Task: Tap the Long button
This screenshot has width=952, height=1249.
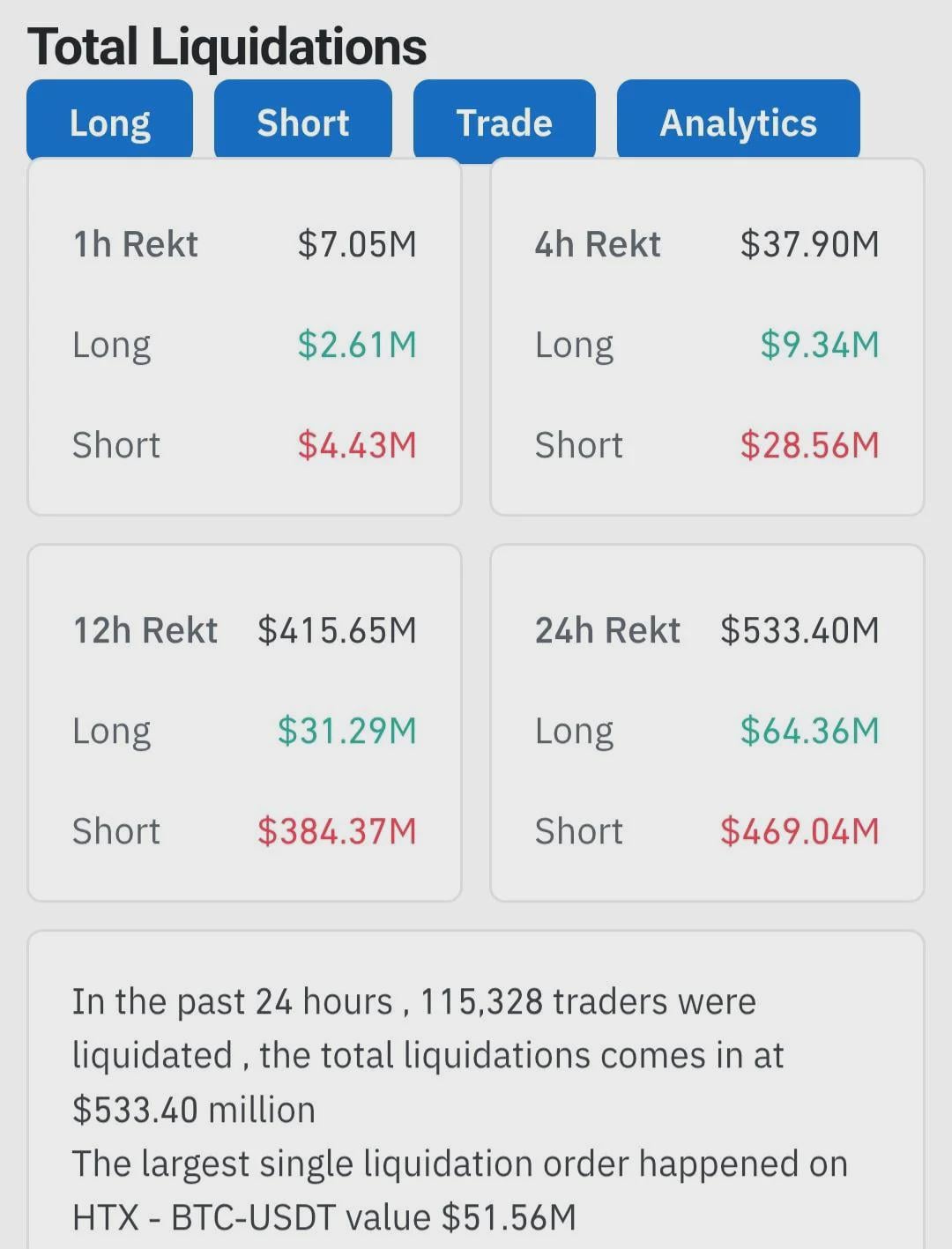Action: (109, 121)
